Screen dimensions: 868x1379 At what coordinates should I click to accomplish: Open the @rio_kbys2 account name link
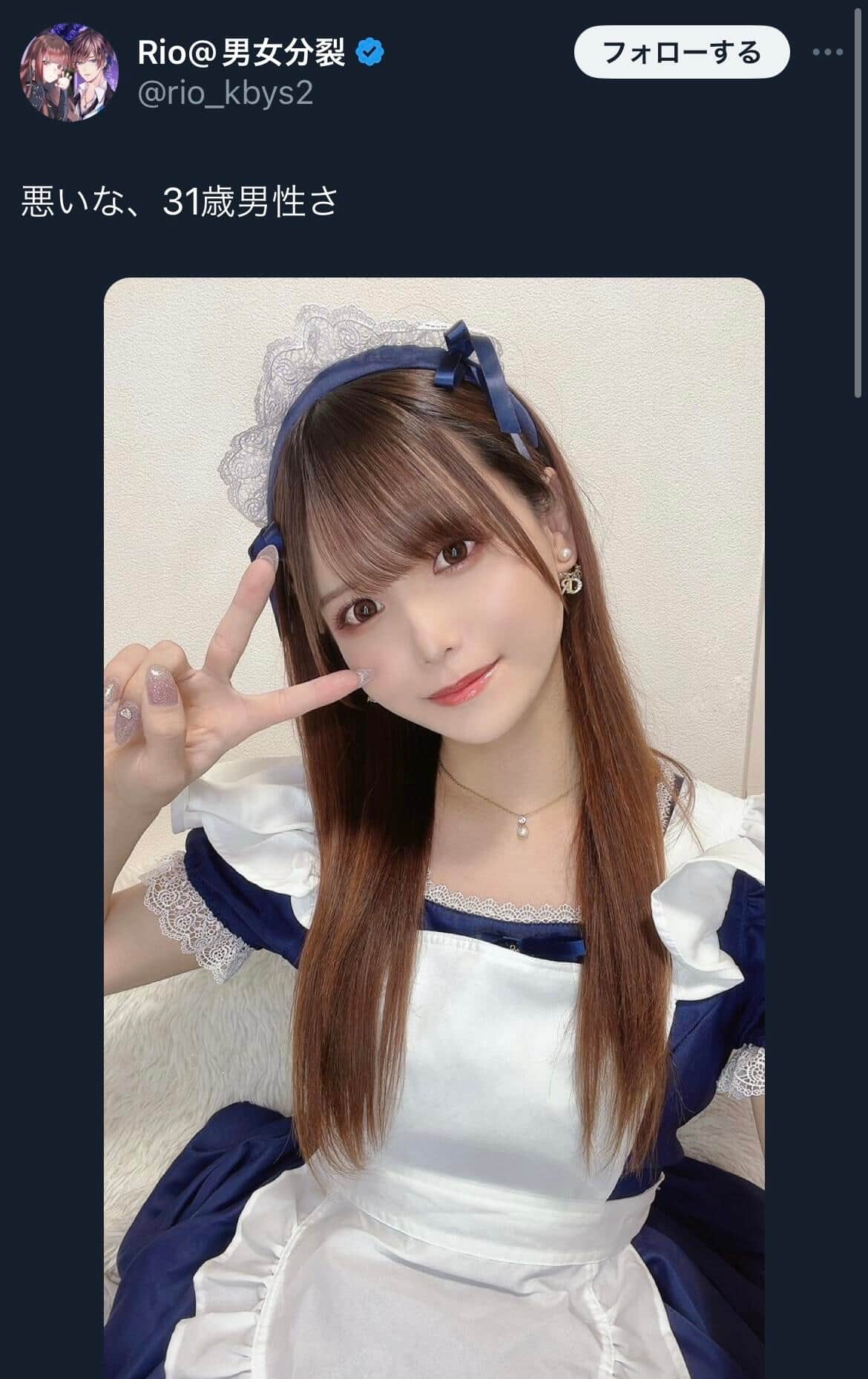[x=226, y=94]
